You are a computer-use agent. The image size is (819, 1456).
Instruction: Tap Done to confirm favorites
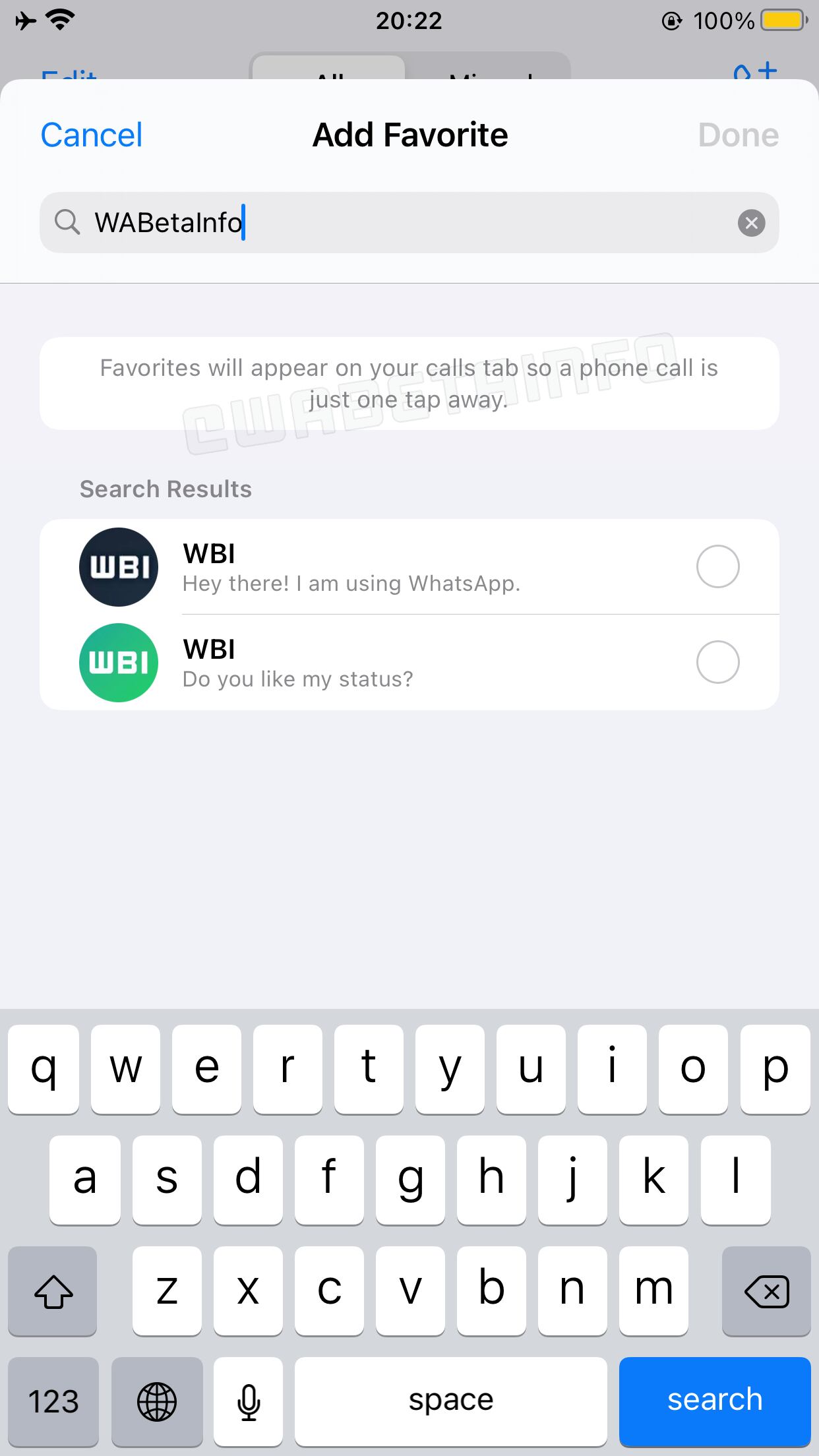click(x=738, y=135)
